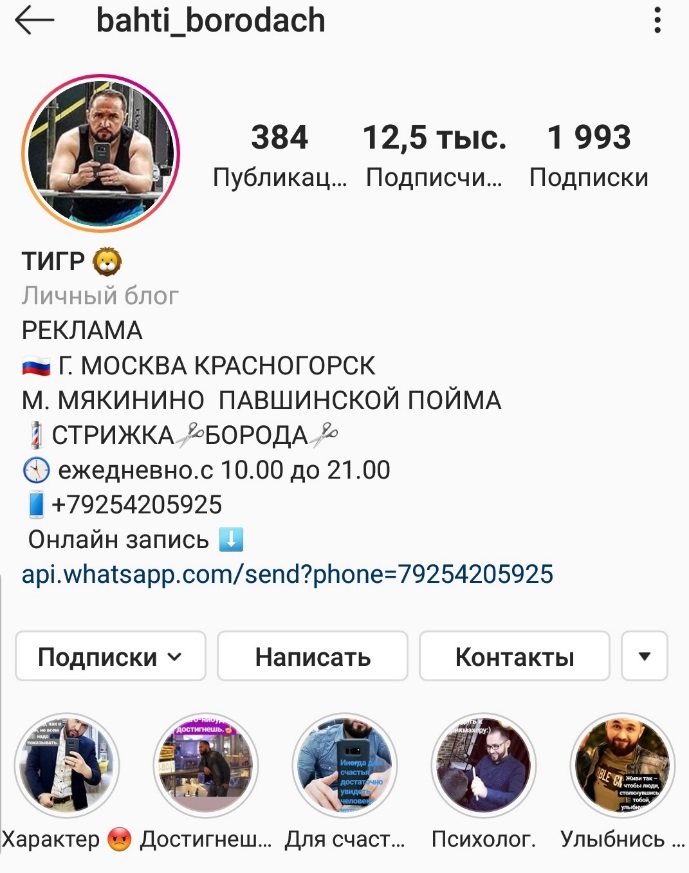
Task: Open the Характер story highlight
Action: pos(67,766)
